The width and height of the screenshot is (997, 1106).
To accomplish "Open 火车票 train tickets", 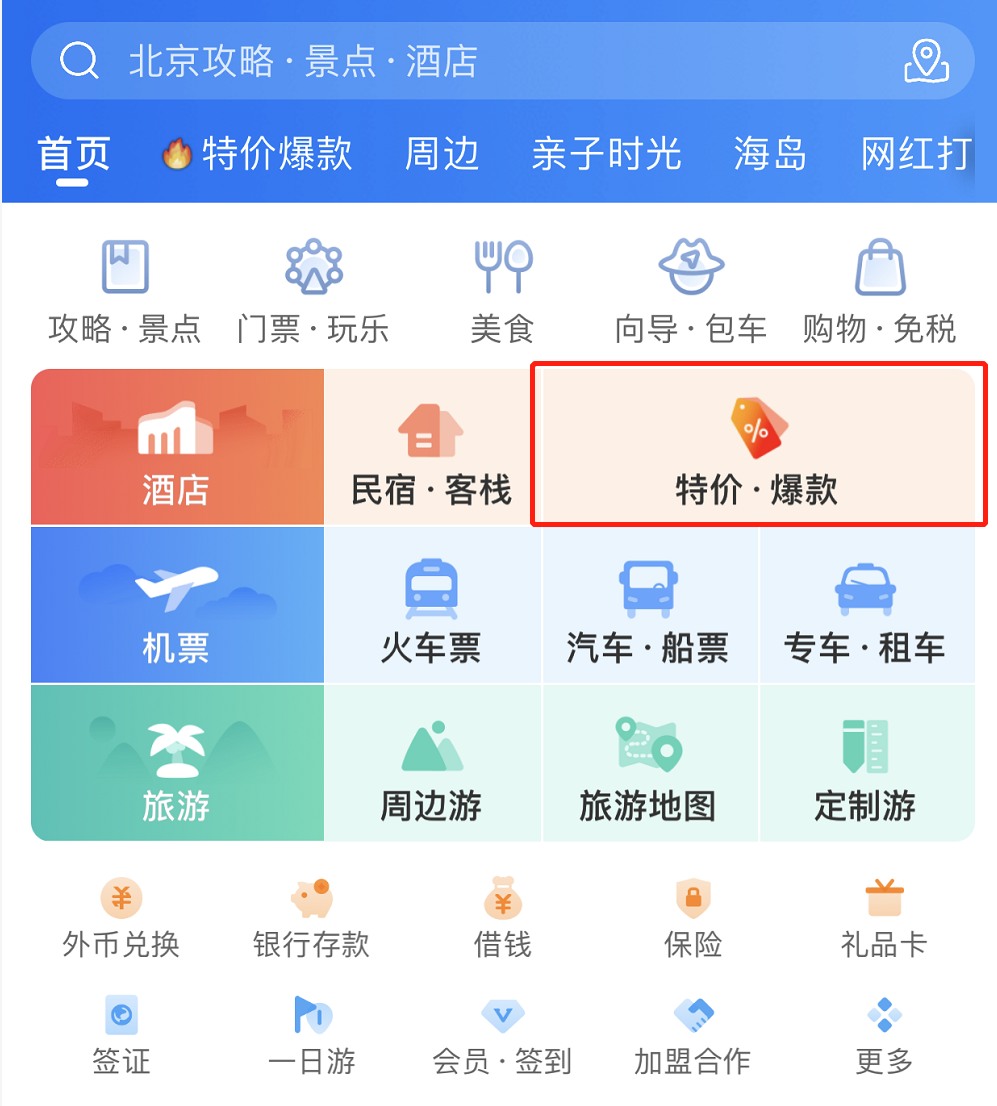I will (431, 605).
